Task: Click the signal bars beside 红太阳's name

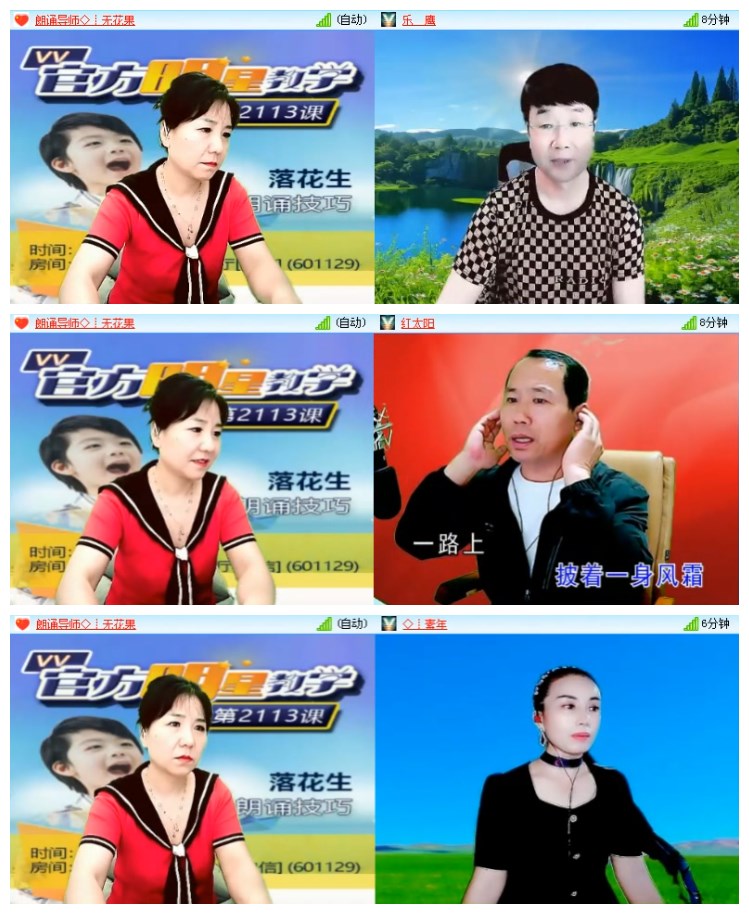Action: point(688,322)
